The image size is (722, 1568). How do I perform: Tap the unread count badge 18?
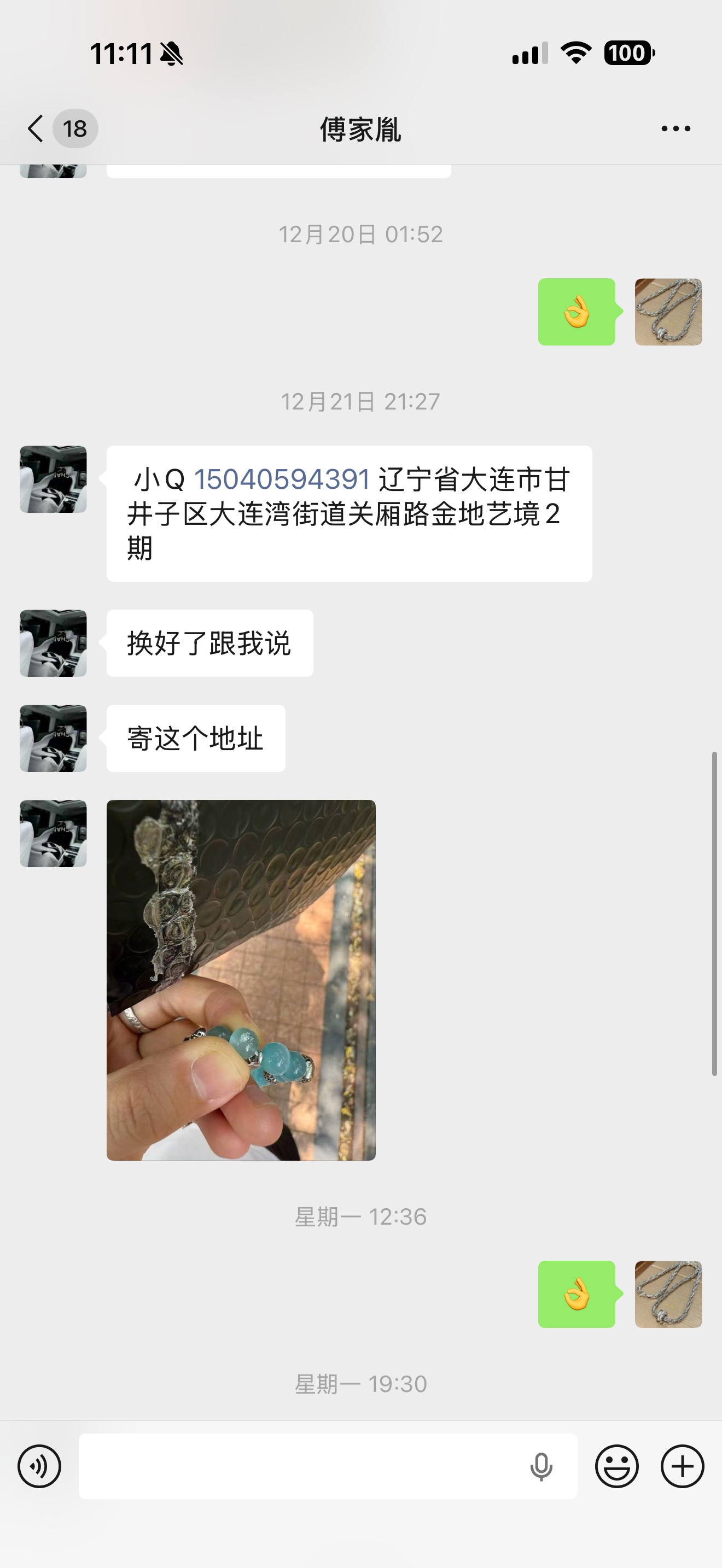[x=74, y=128]
